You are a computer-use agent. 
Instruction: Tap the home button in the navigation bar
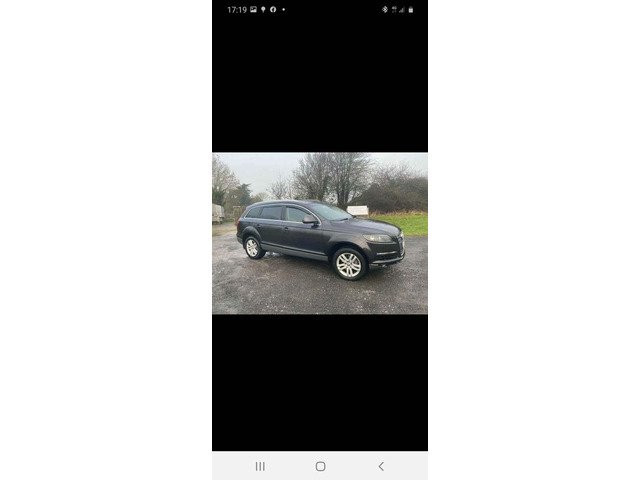(320, 466)
